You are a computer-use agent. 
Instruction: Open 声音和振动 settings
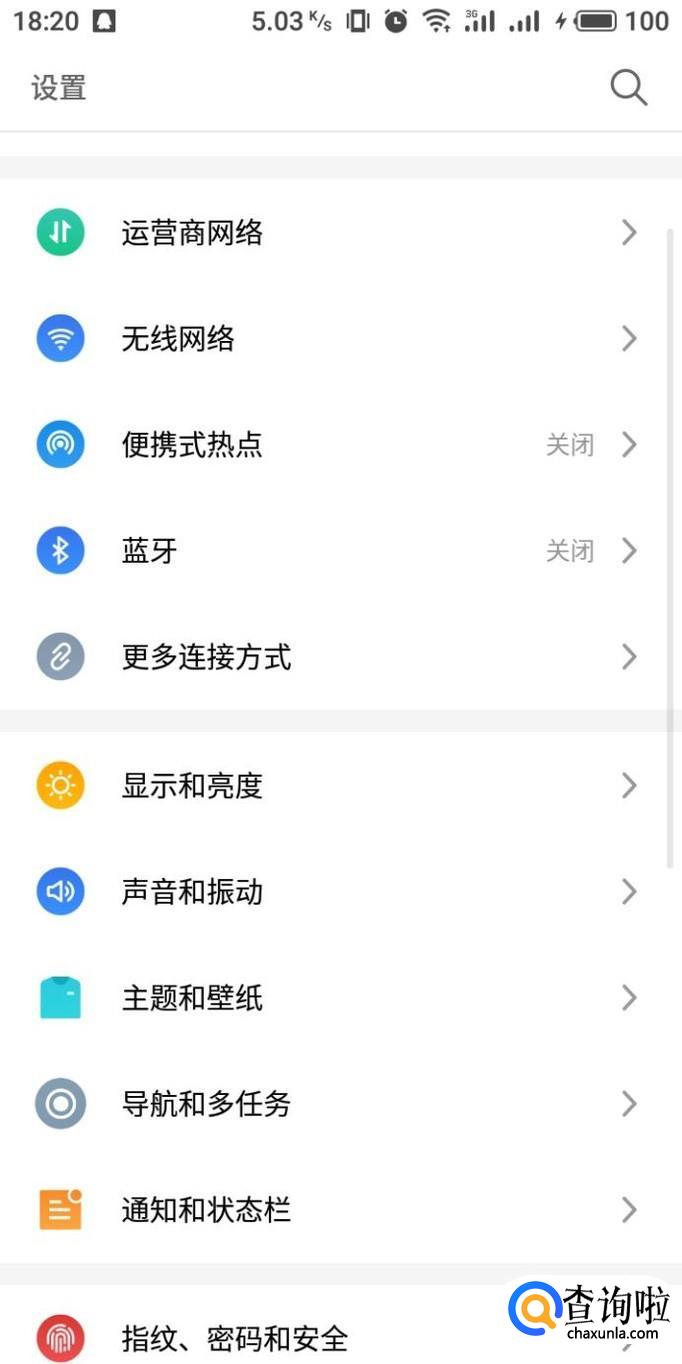click(x=192, y=892)
